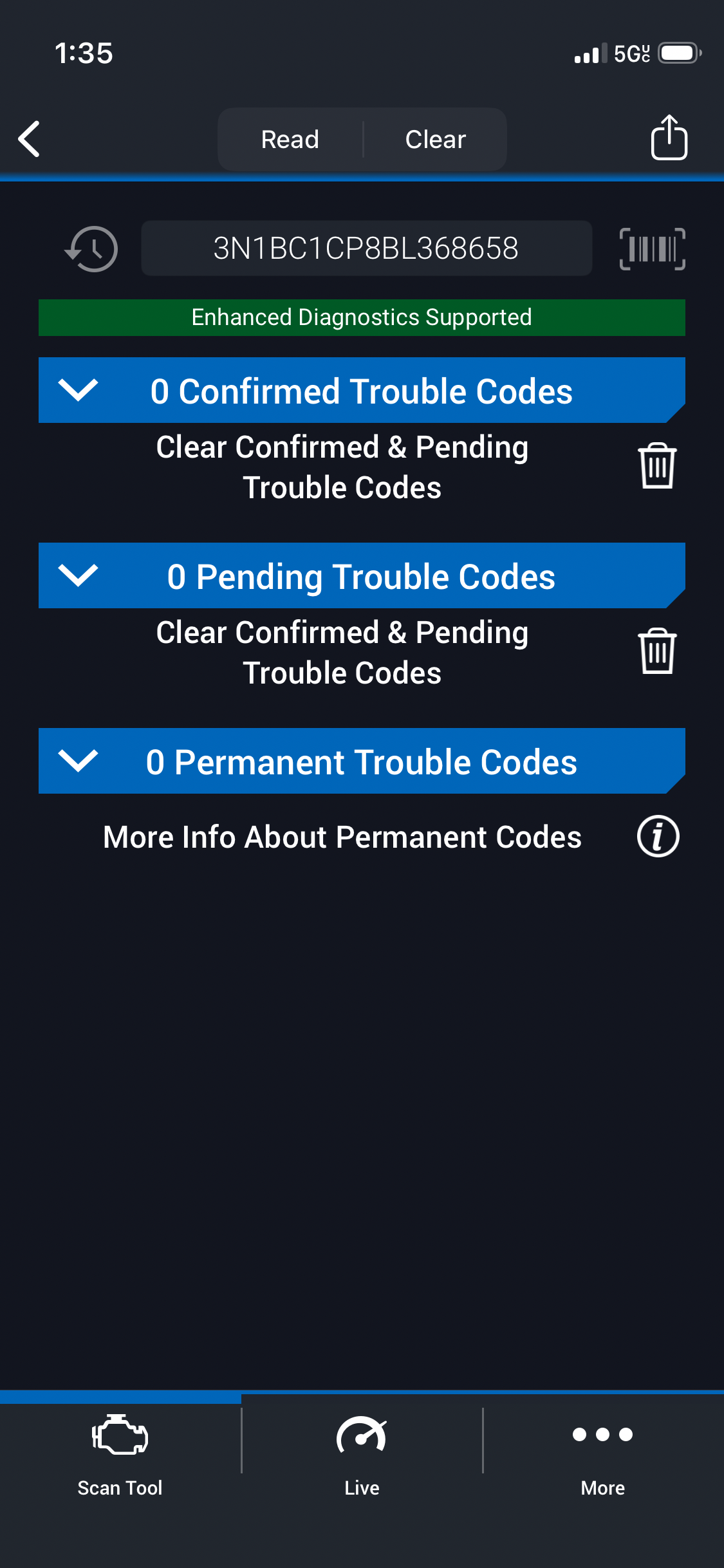
Task: Go back using the top-left arrow
Action: click(29, 138)
